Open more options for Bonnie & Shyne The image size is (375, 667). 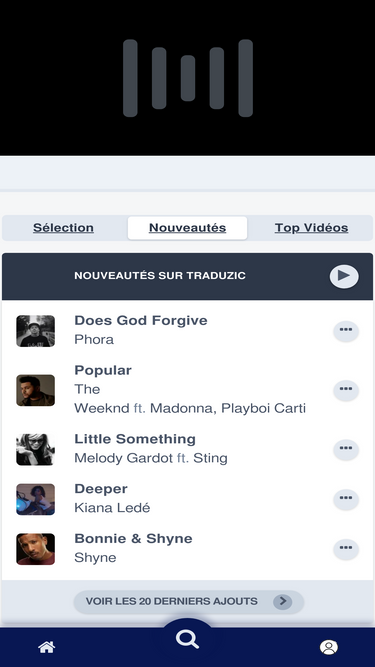pyautogui.click(x=346, y=549)
